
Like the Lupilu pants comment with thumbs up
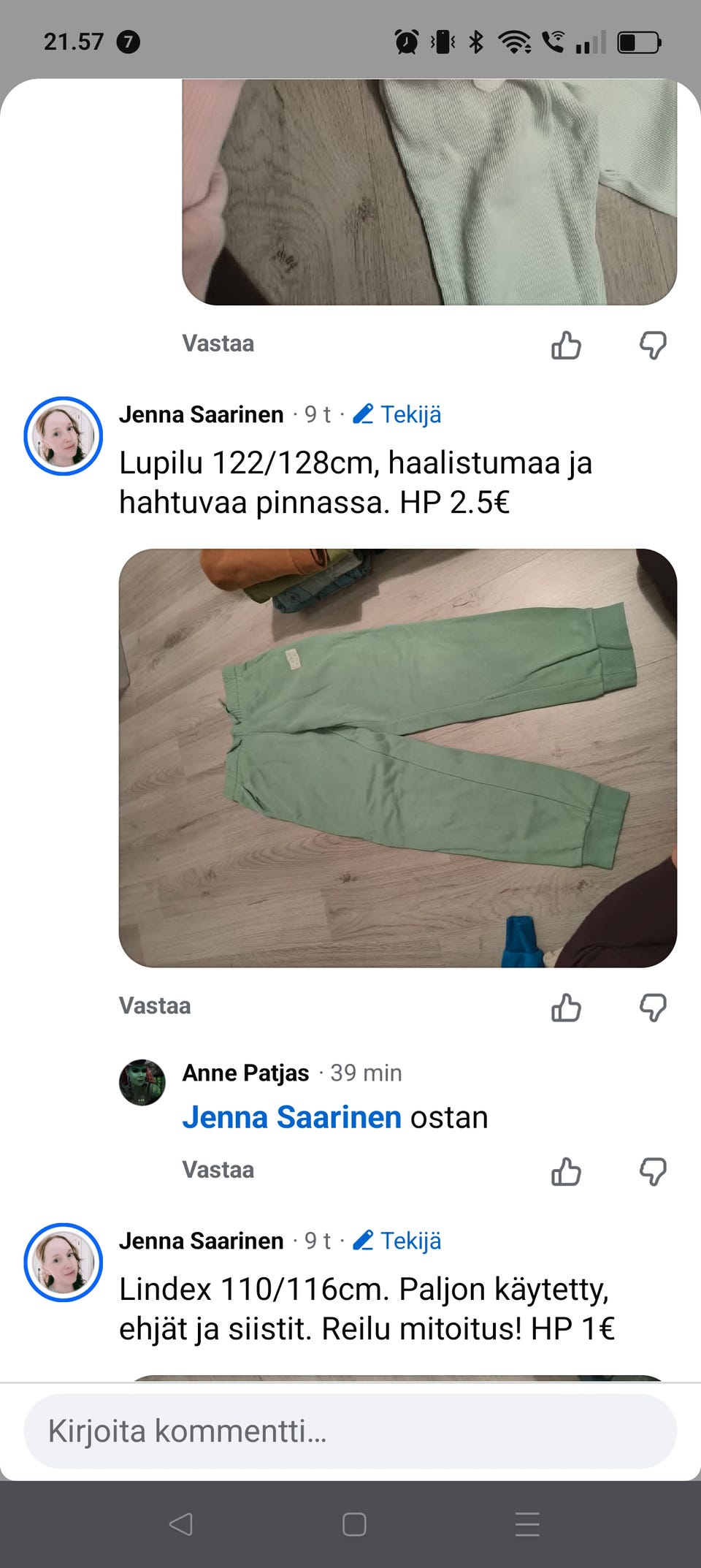click(566, 1009)
